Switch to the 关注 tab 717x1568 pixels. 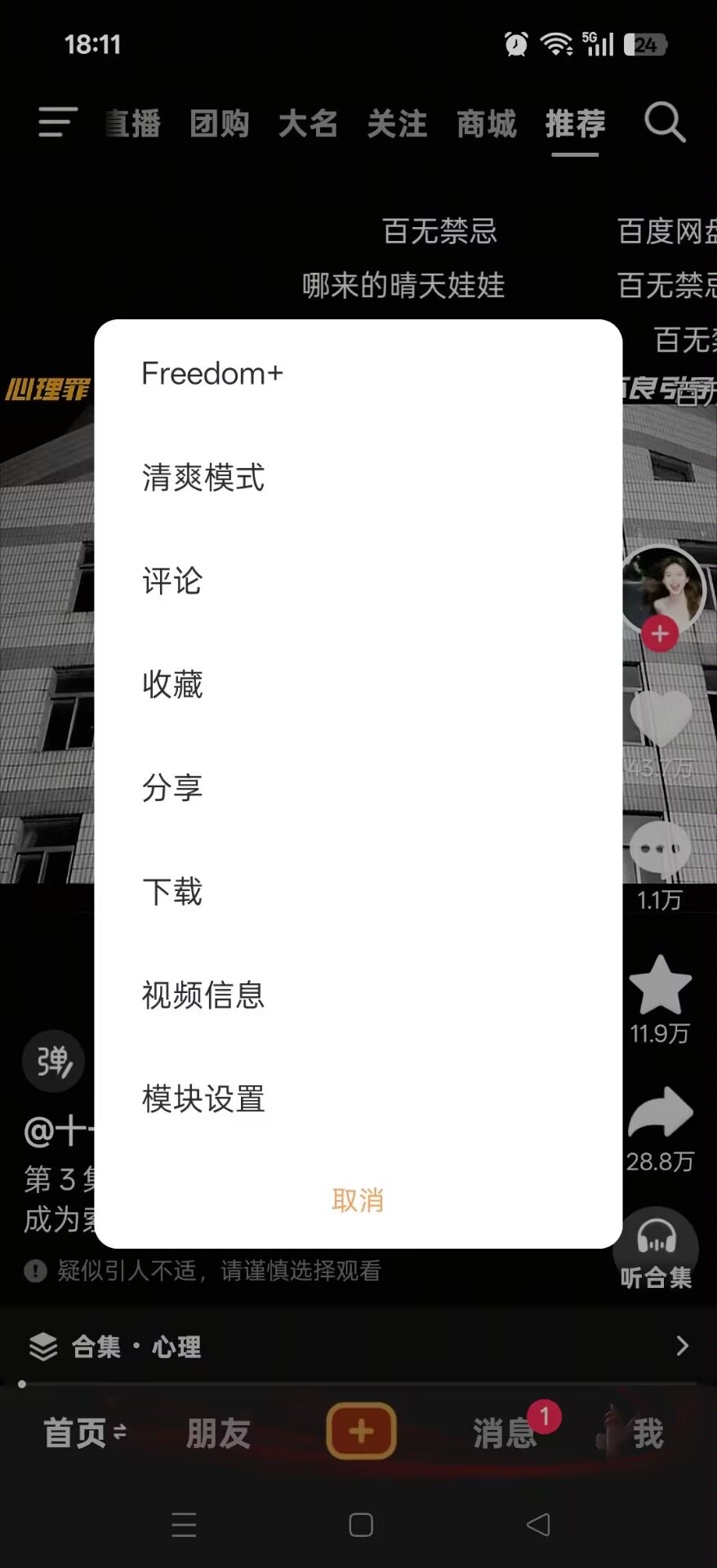(397, 123)
